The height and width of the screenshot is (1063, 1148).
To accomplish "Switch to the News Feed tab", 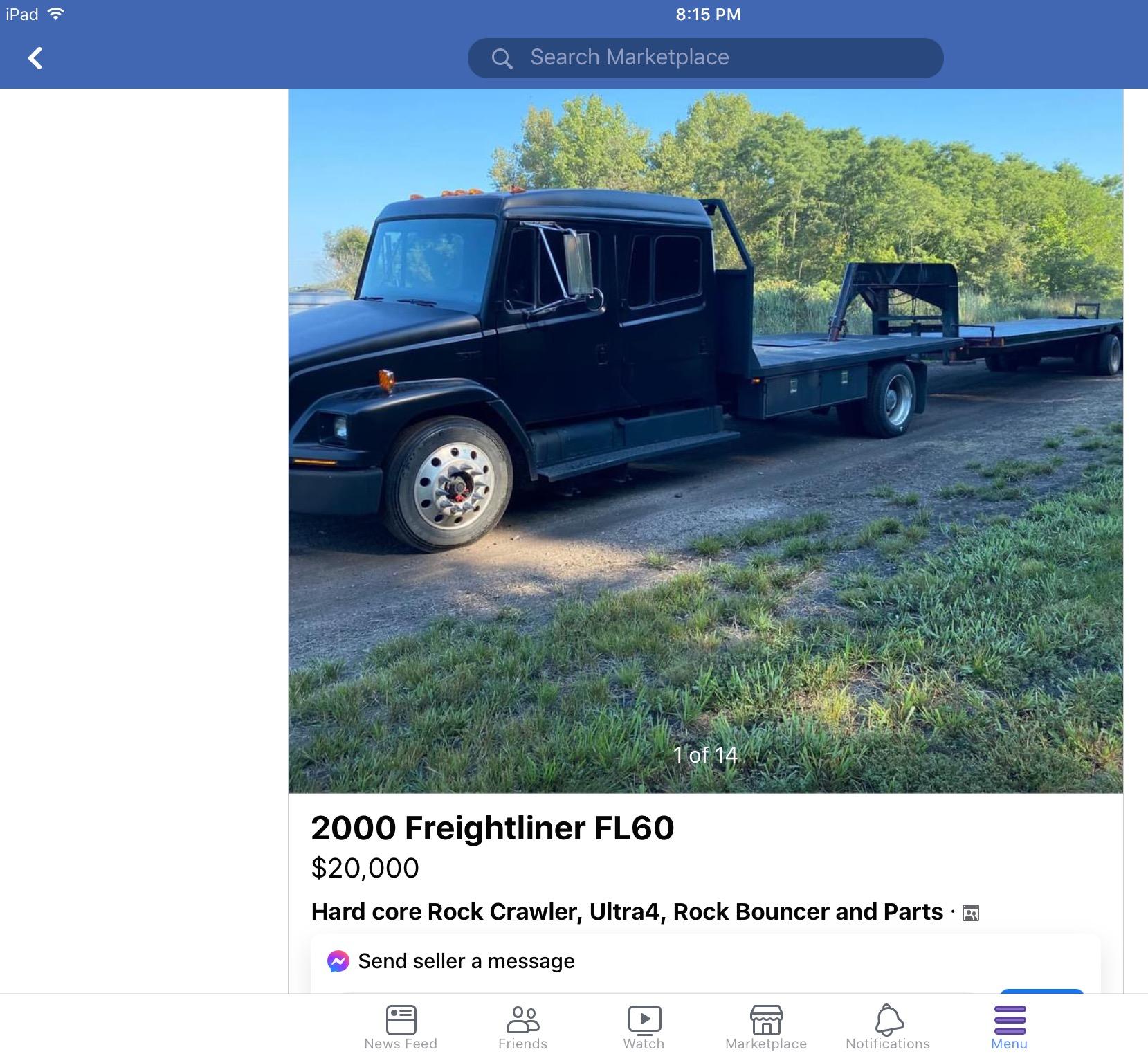I will pyautogui.click(x=401, y=1027).
